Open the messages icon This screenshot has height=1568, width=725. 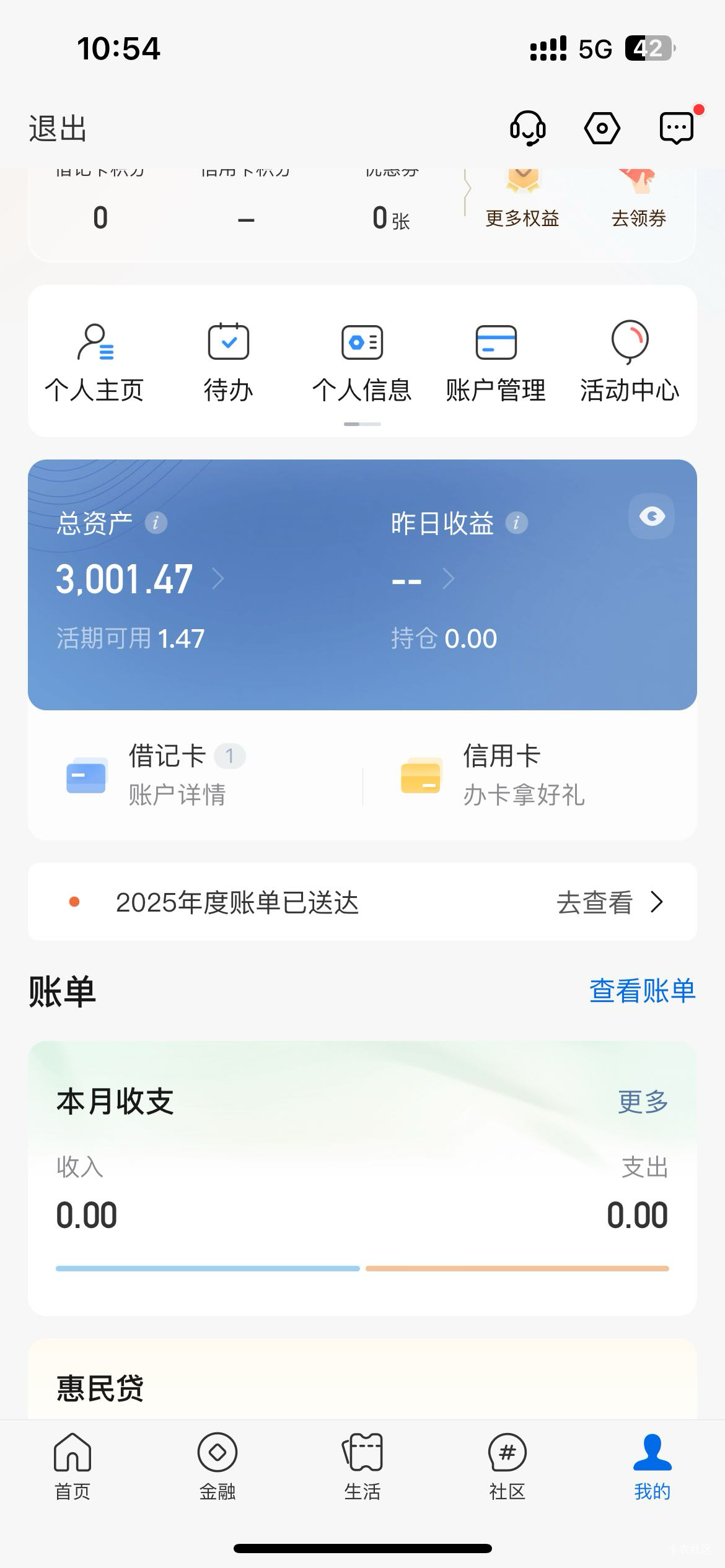677,128
